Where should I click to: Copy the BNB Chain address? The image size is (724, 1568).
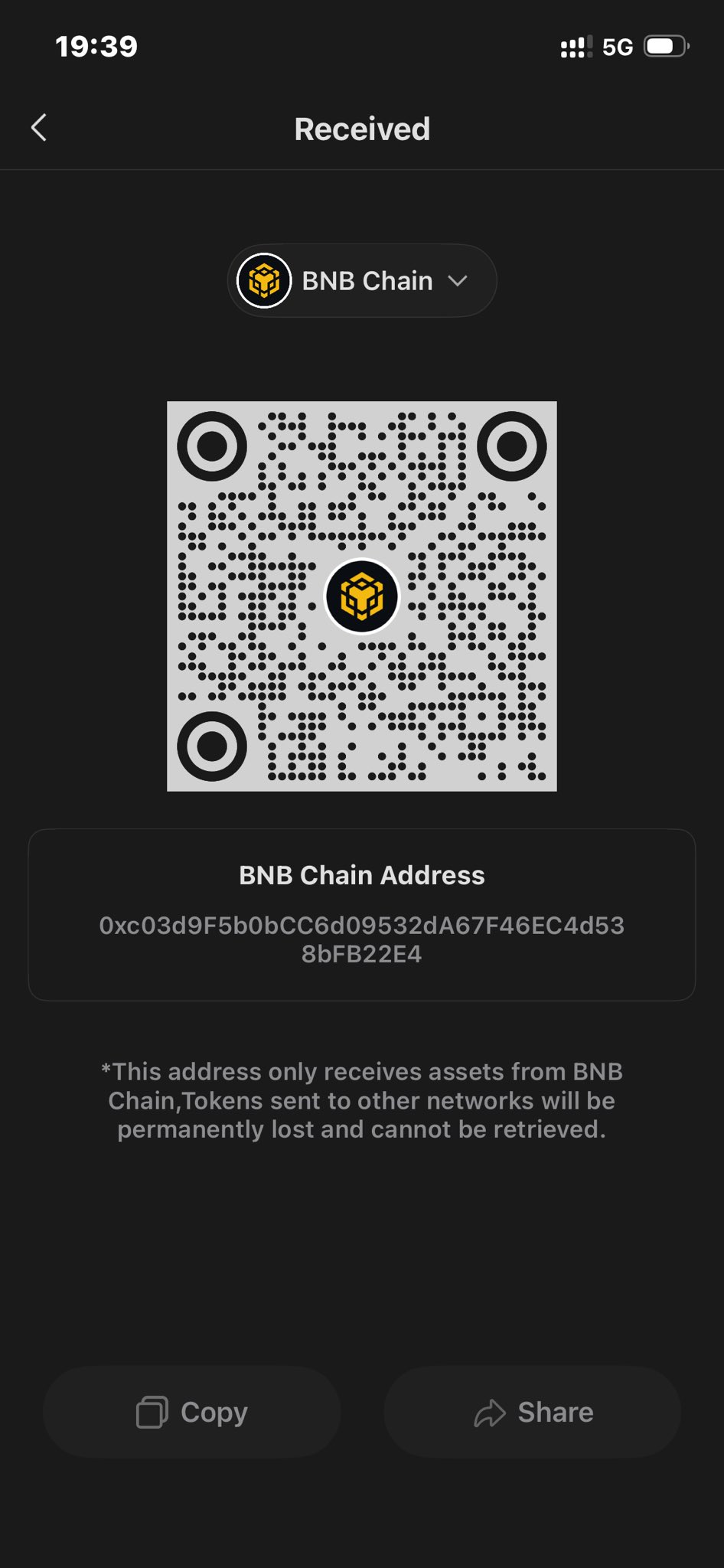192,1412
